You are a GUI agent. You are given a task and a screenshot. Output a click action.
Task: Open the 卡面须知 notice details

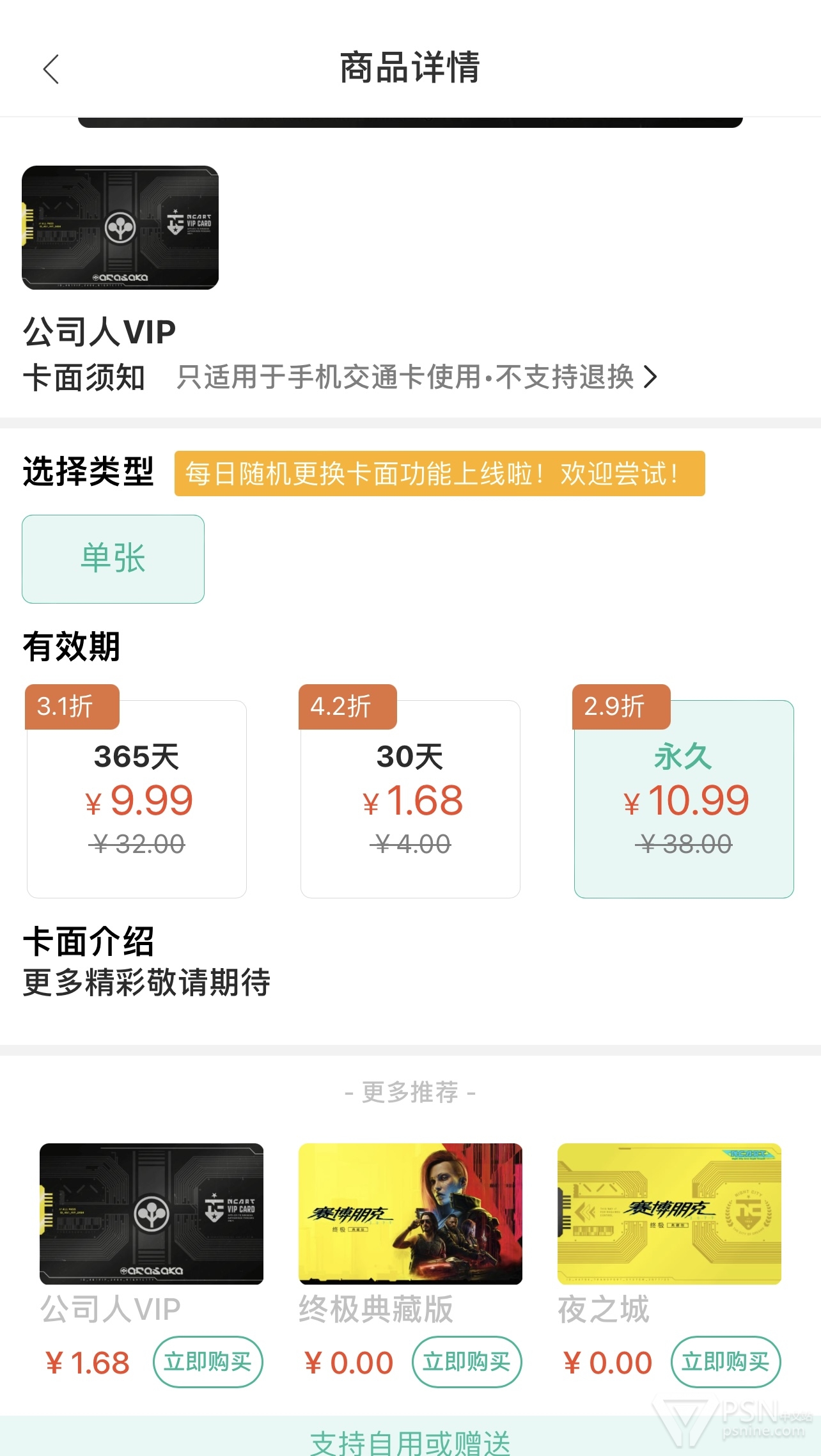pos(417,377)
